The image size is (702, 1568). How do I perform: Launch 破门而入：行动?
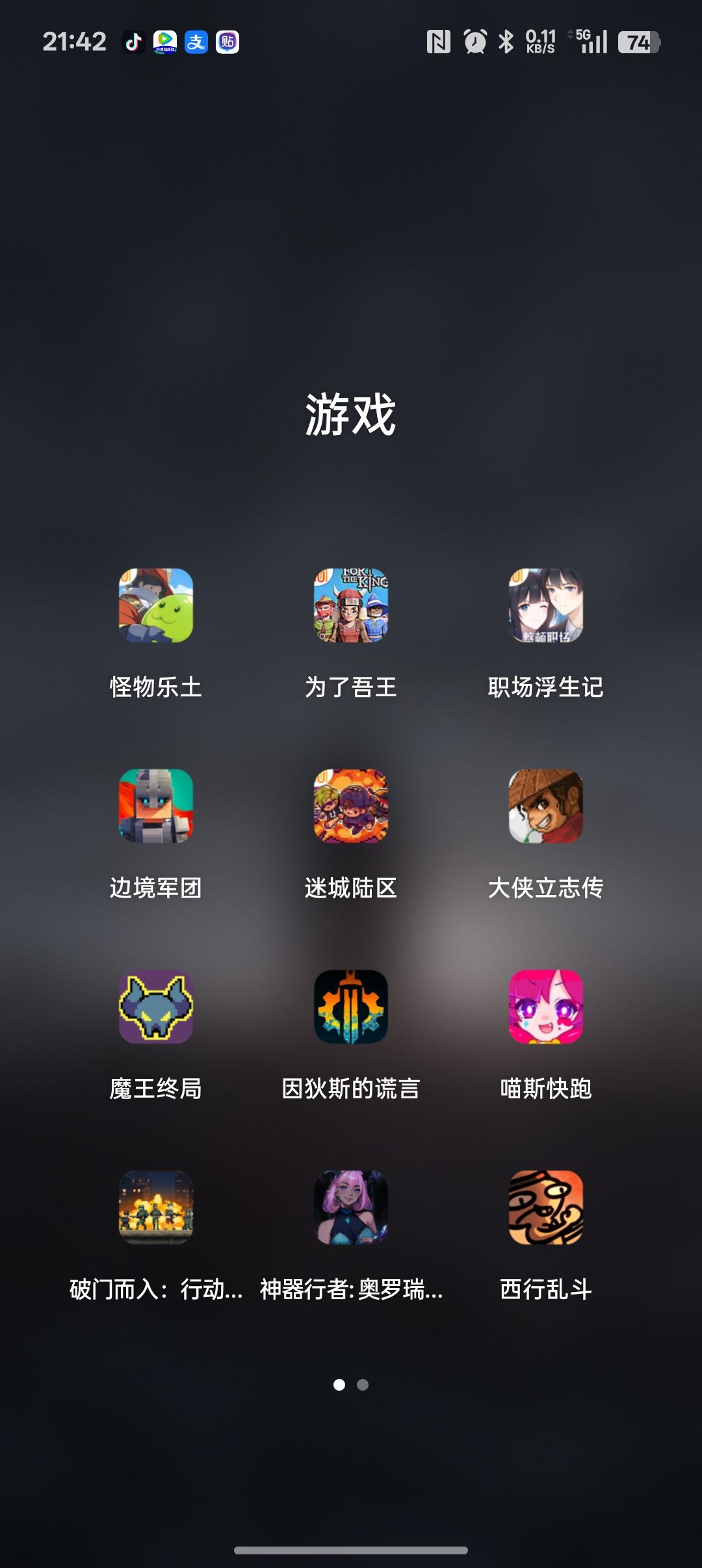coord(156,1209)
